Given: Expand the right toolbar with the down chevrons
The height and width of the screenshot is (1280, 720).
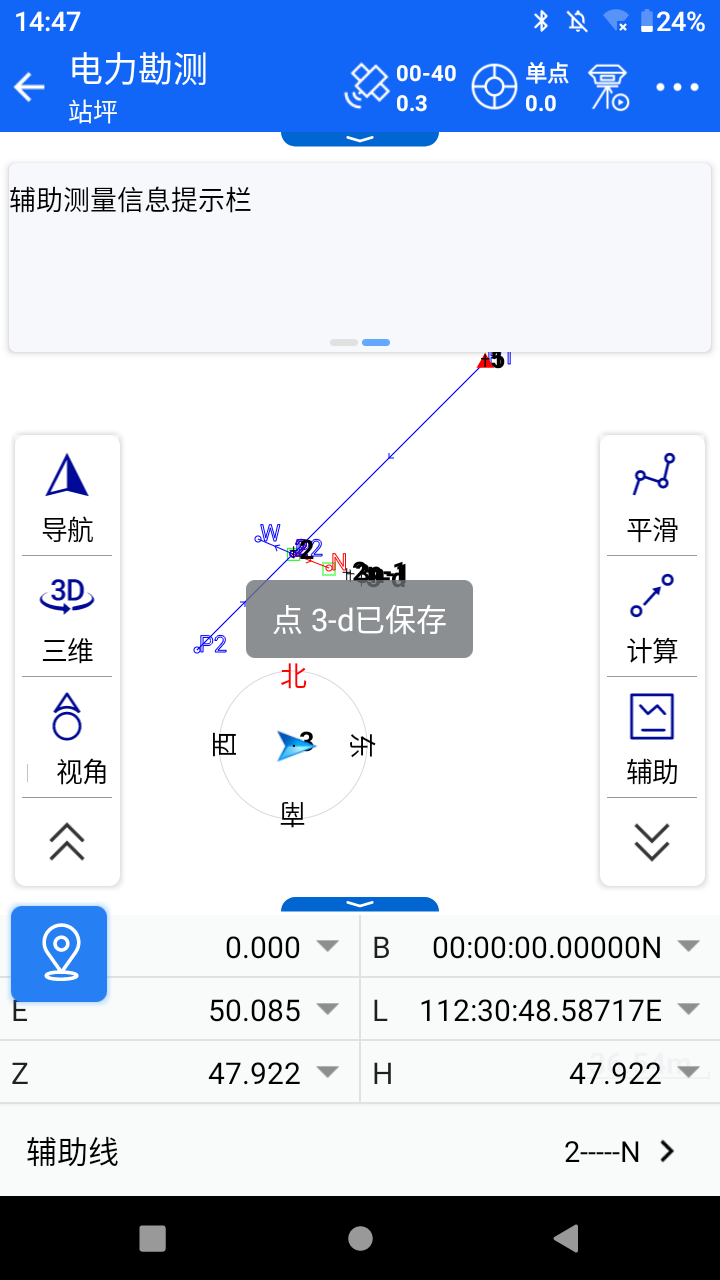Looking at the screenshot, I should pyautogui.click(x=652, y=842).
